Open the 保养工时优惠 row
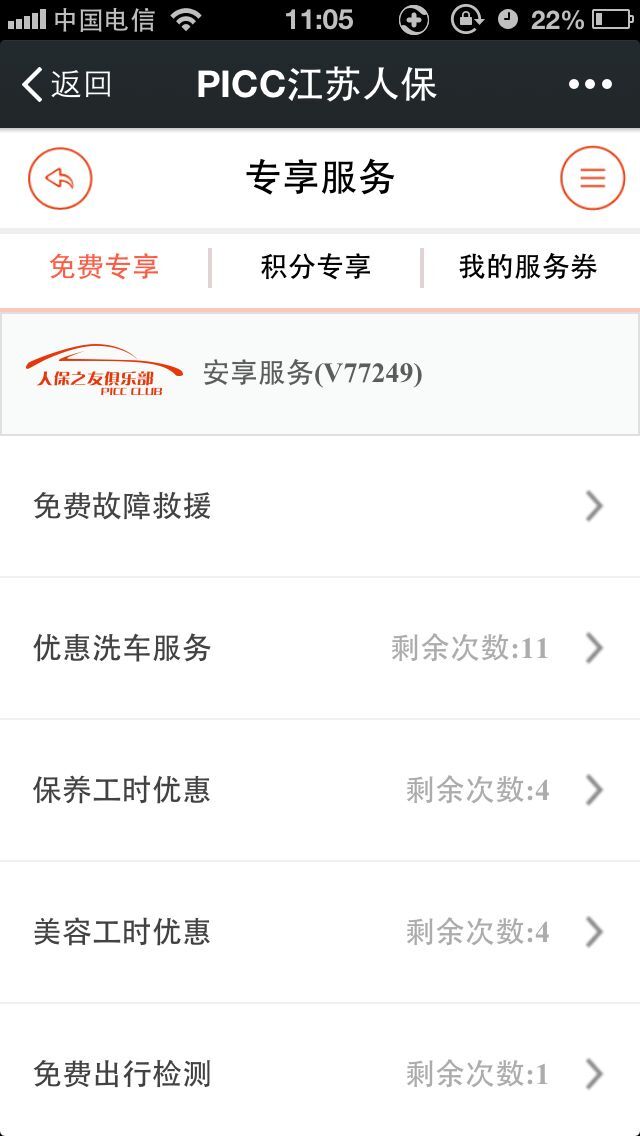 320,790
